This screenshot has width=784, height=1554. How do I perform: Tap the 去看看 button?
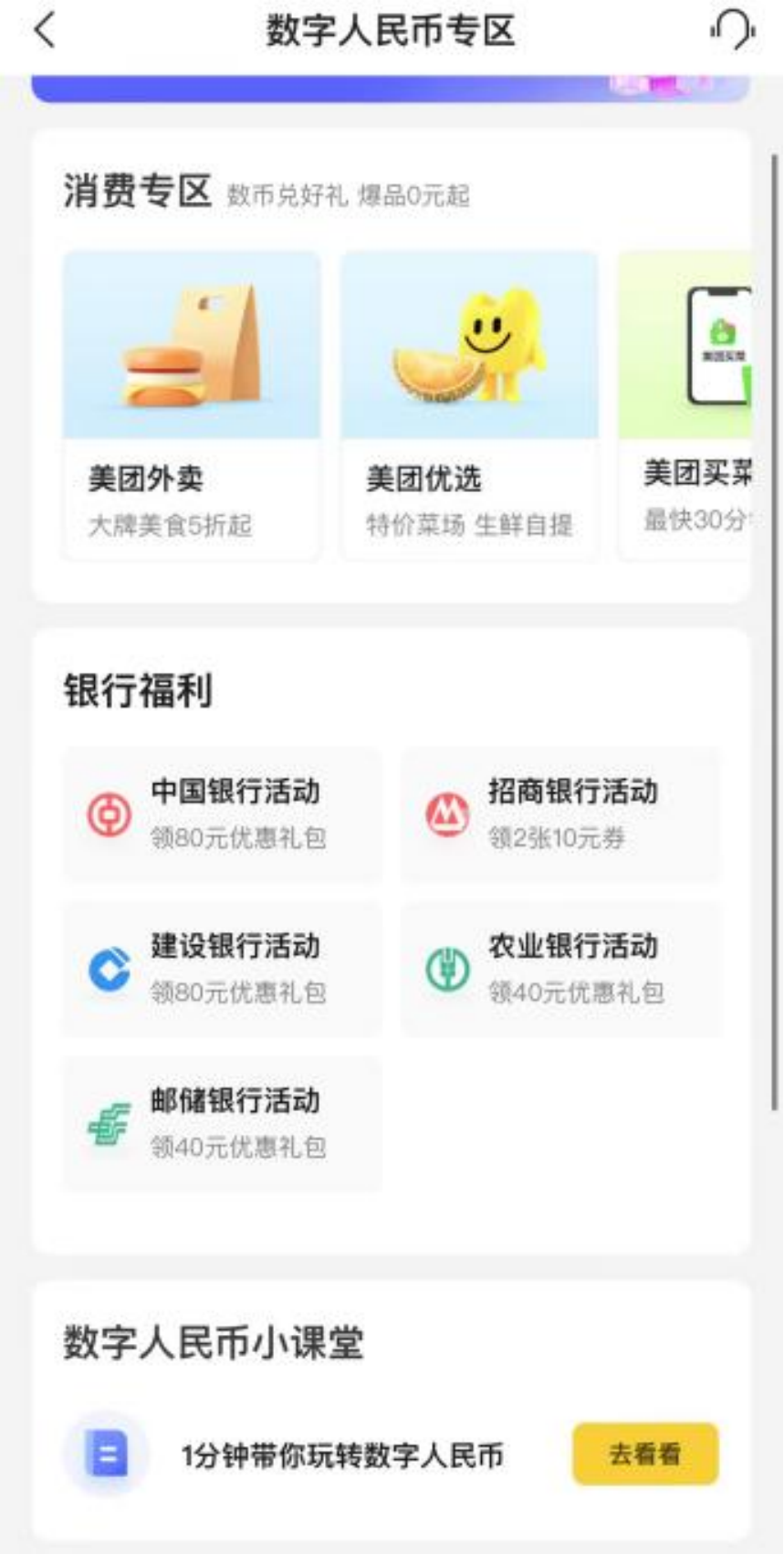[645, 1454]
